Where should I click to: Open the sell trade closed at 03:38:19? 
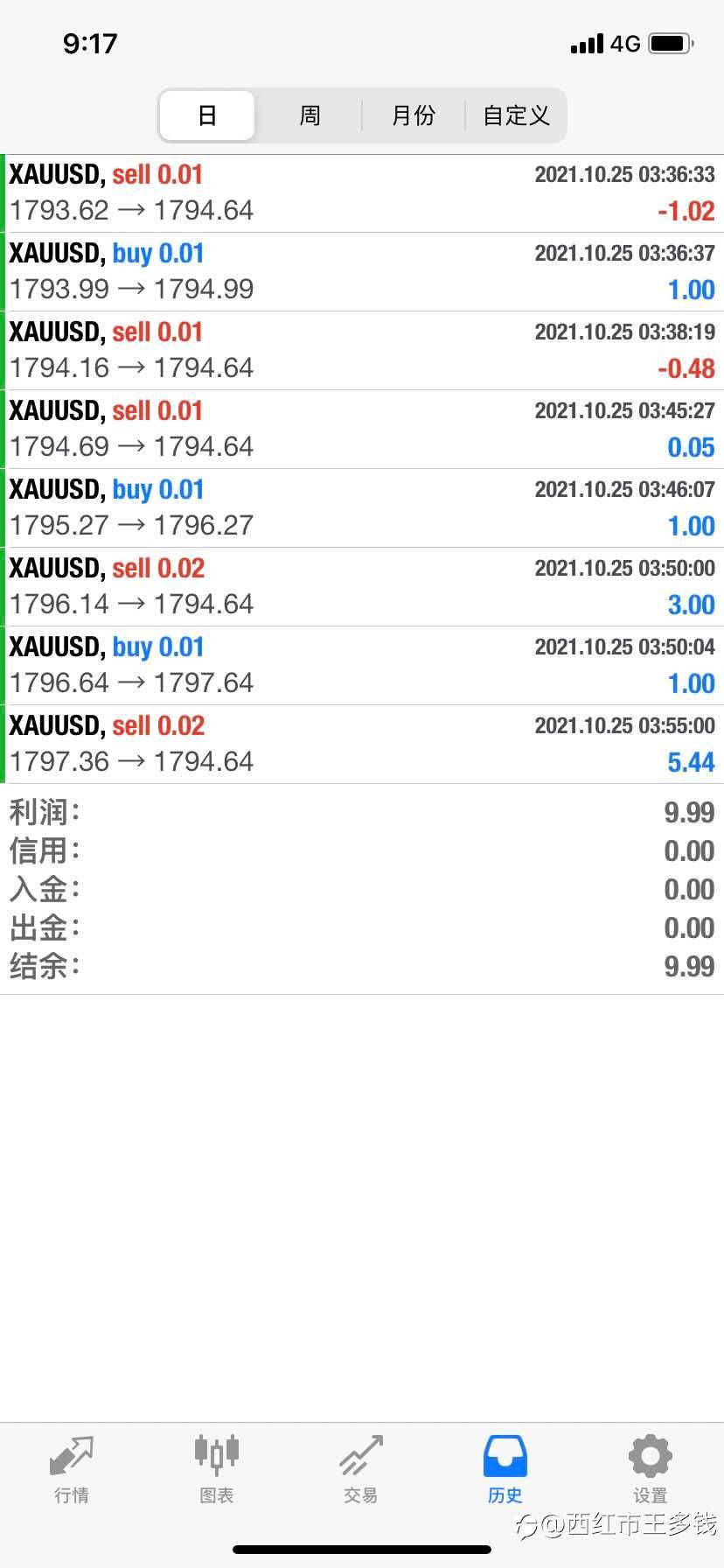click(362, 351)
